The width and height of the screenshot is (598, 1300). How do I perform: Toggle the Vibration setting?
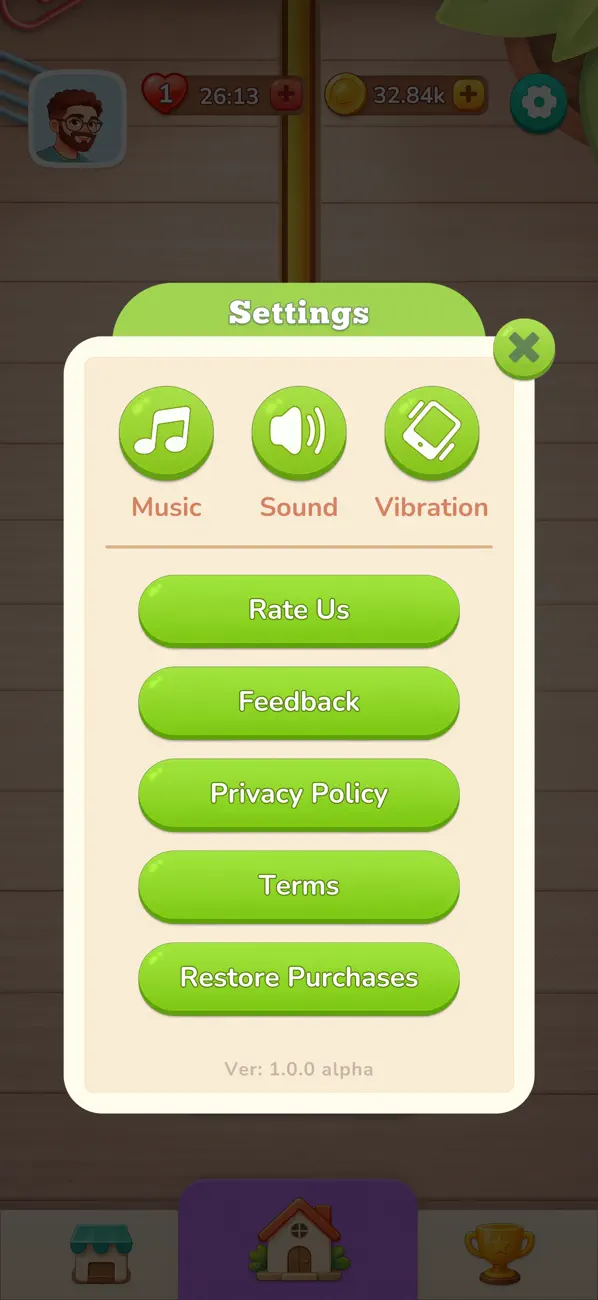pos(432,435)
